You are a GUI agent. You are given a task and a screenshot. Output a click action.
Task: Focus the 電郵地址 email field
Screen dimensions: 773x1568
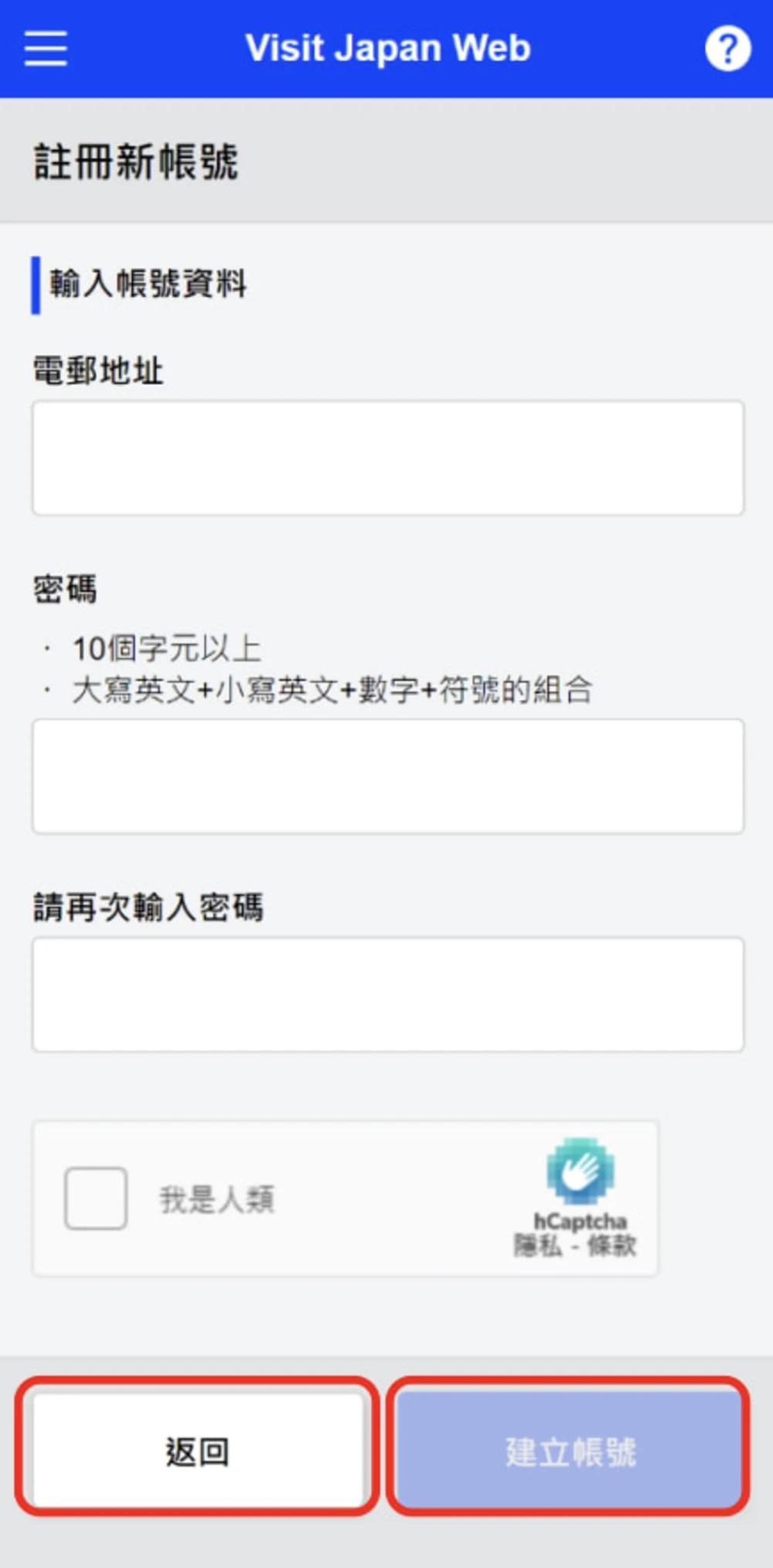coord(387,458)
